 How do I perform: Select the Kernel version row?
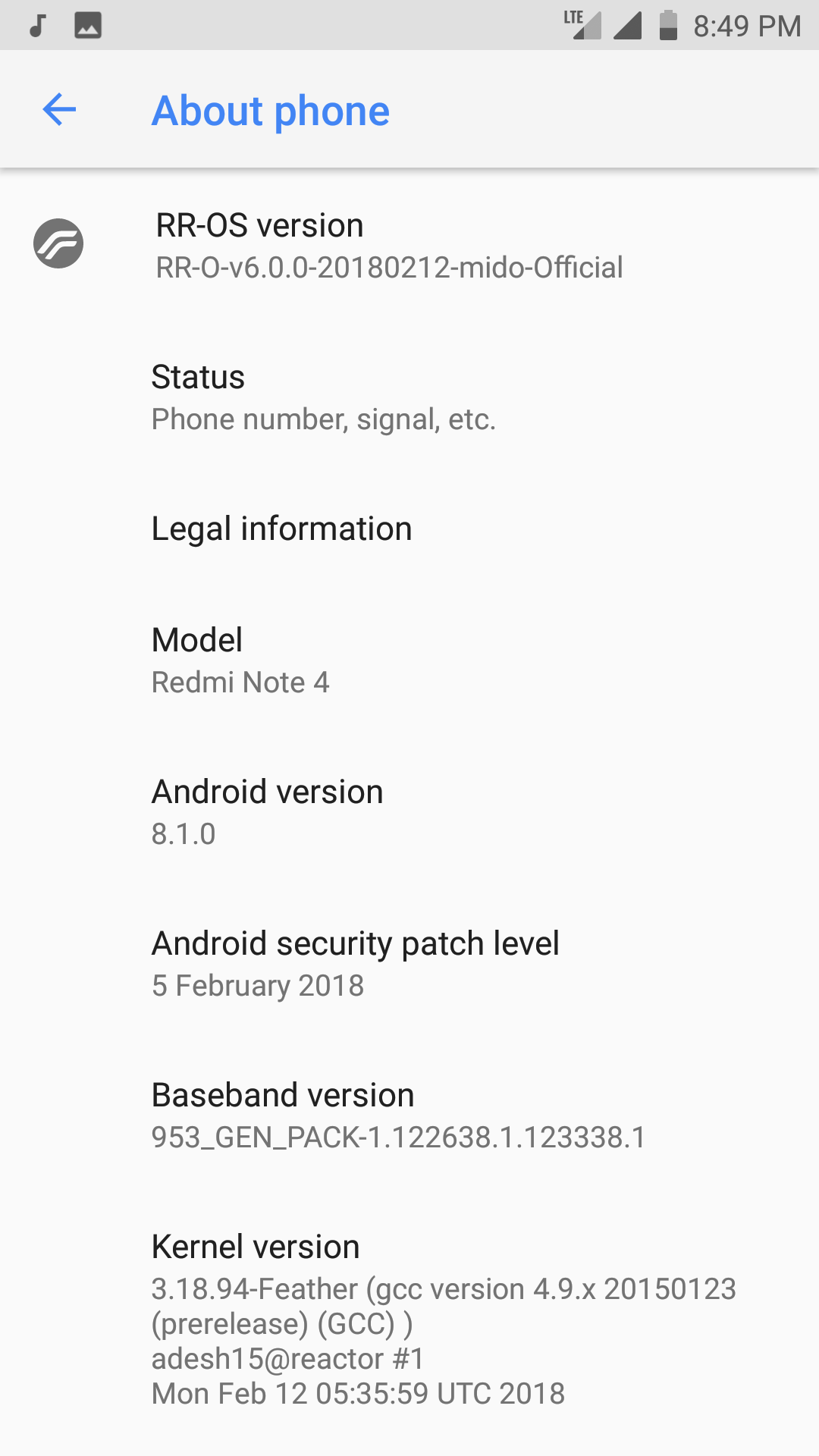(409, 1319)
